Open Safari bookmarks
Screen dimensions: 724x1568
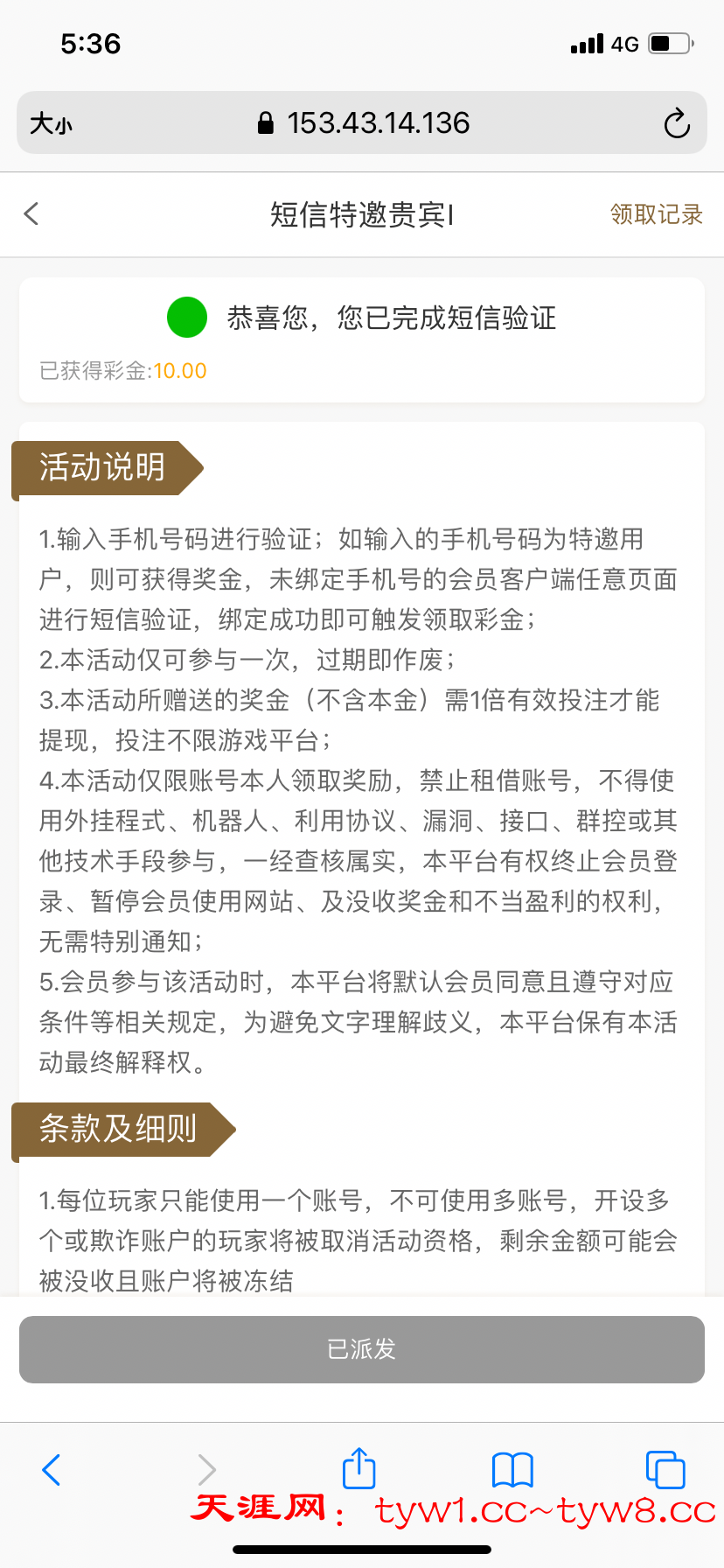click(512, 1469)
